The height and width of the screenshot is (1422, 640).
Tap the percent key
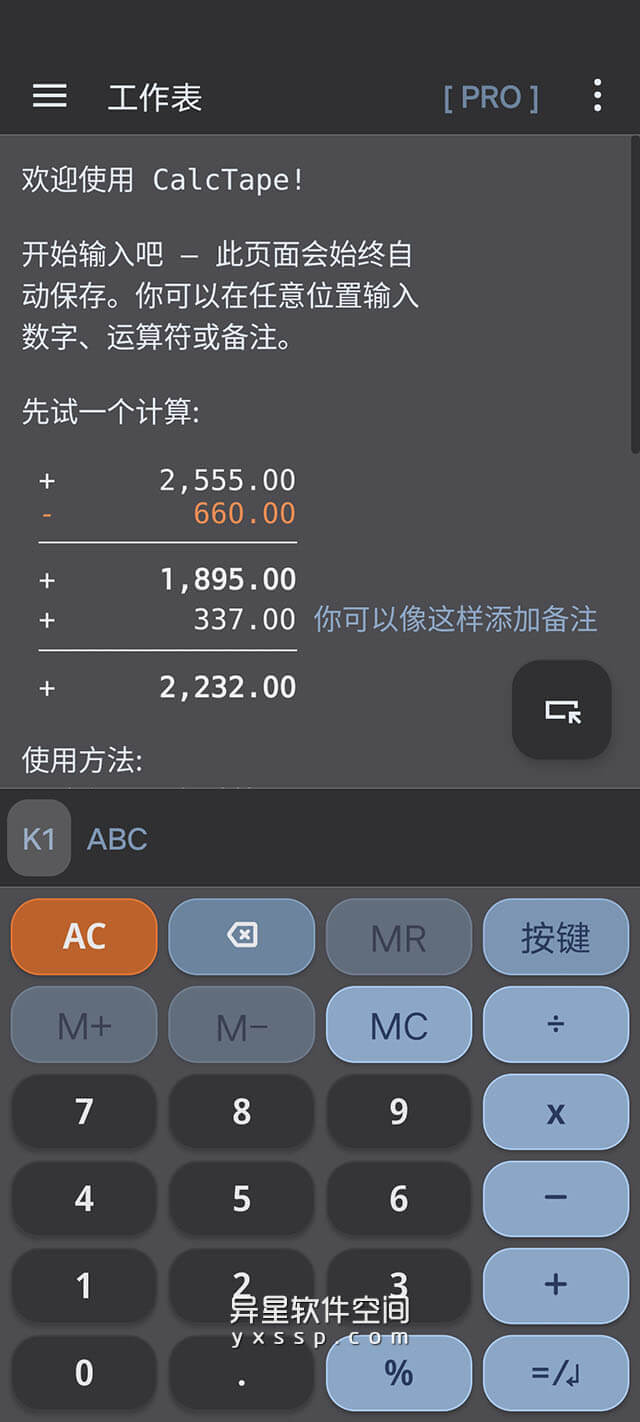point(398,1374)
